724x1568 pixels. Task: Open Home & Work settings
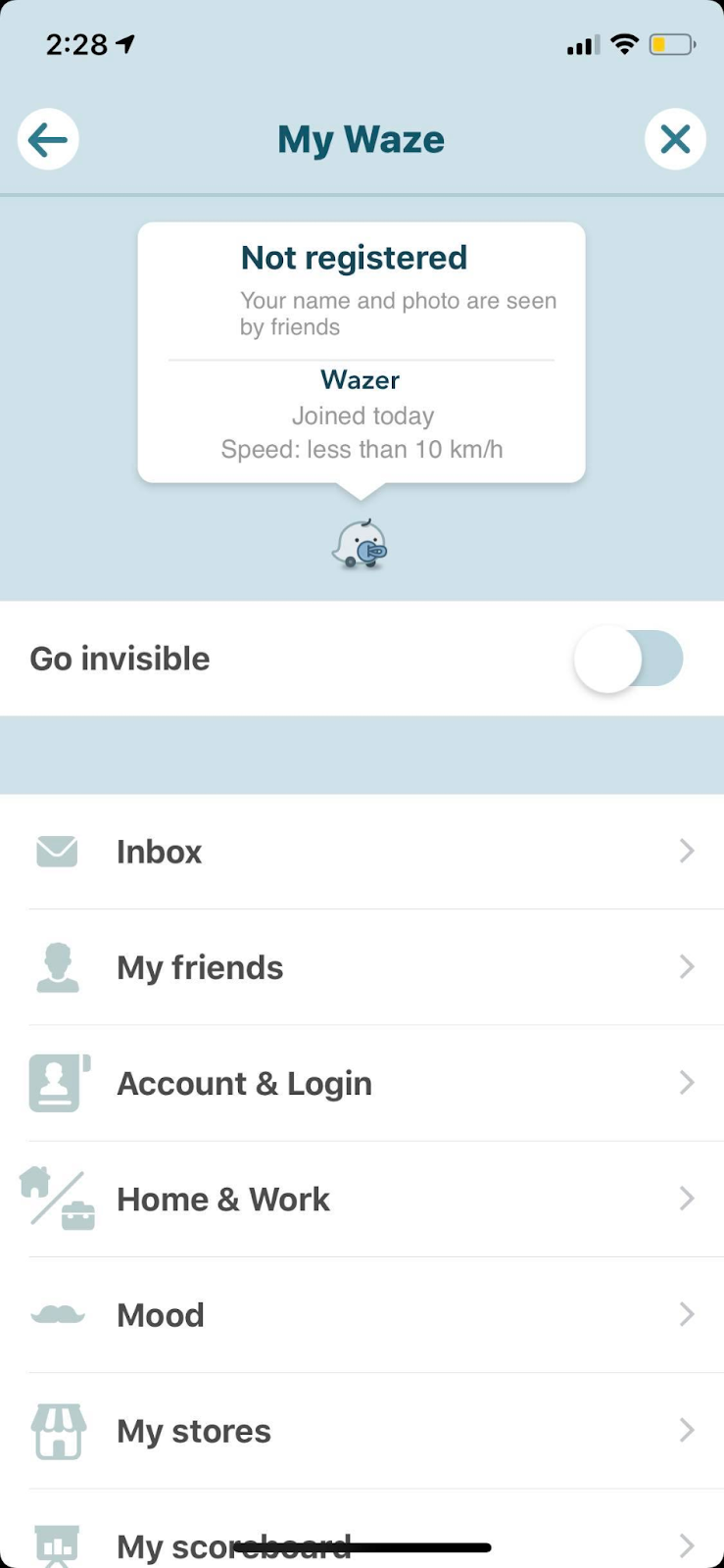pyautogui.click(x=362, y=1199)
